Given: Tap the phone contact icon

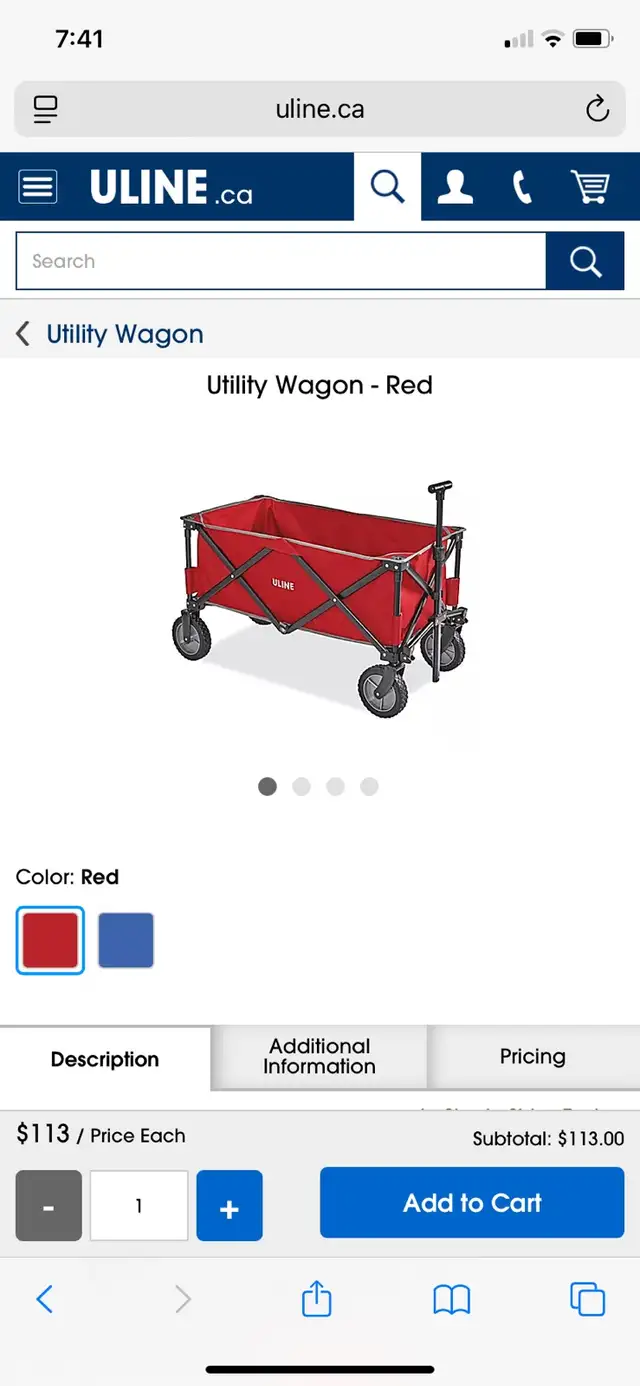Looking at the screenshot, I should tap(522, 187).
